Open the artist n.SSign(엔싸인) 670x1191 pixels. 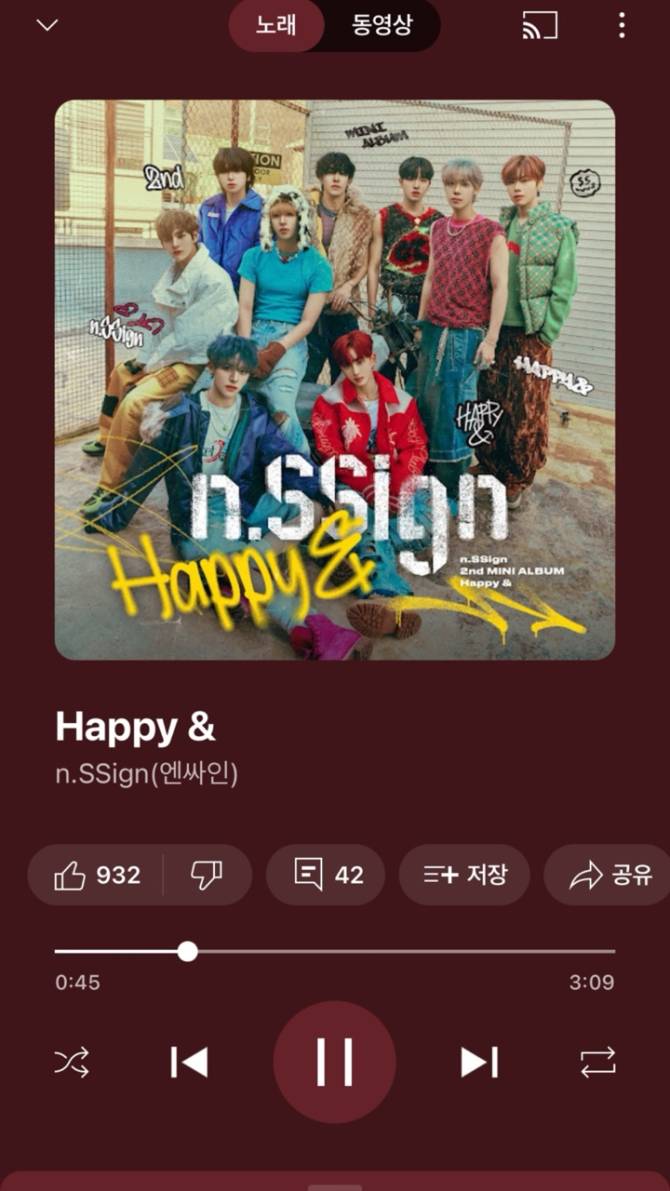(146, 774)
